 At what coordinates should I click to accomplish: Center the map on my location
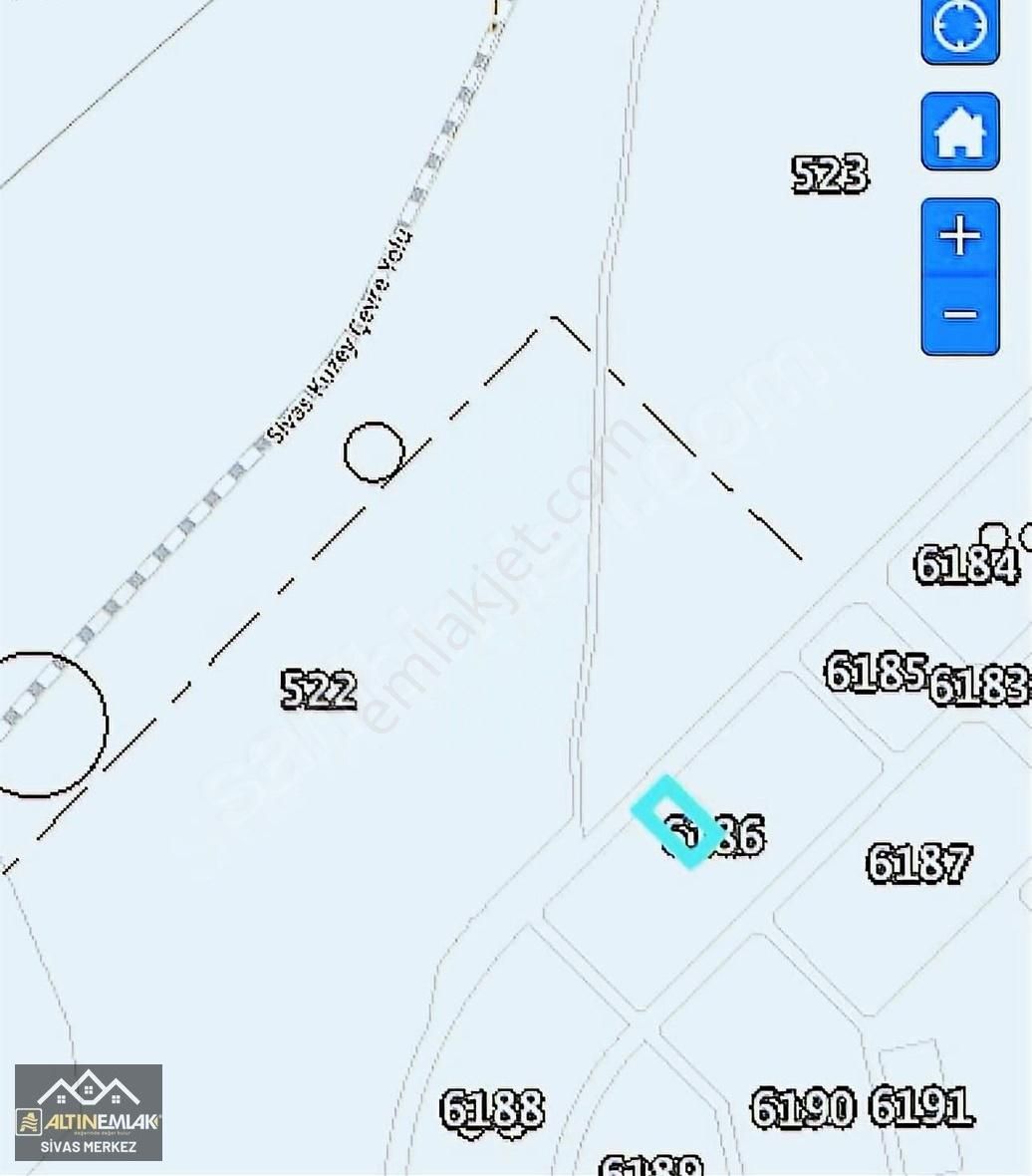click(x=960, y=26)
